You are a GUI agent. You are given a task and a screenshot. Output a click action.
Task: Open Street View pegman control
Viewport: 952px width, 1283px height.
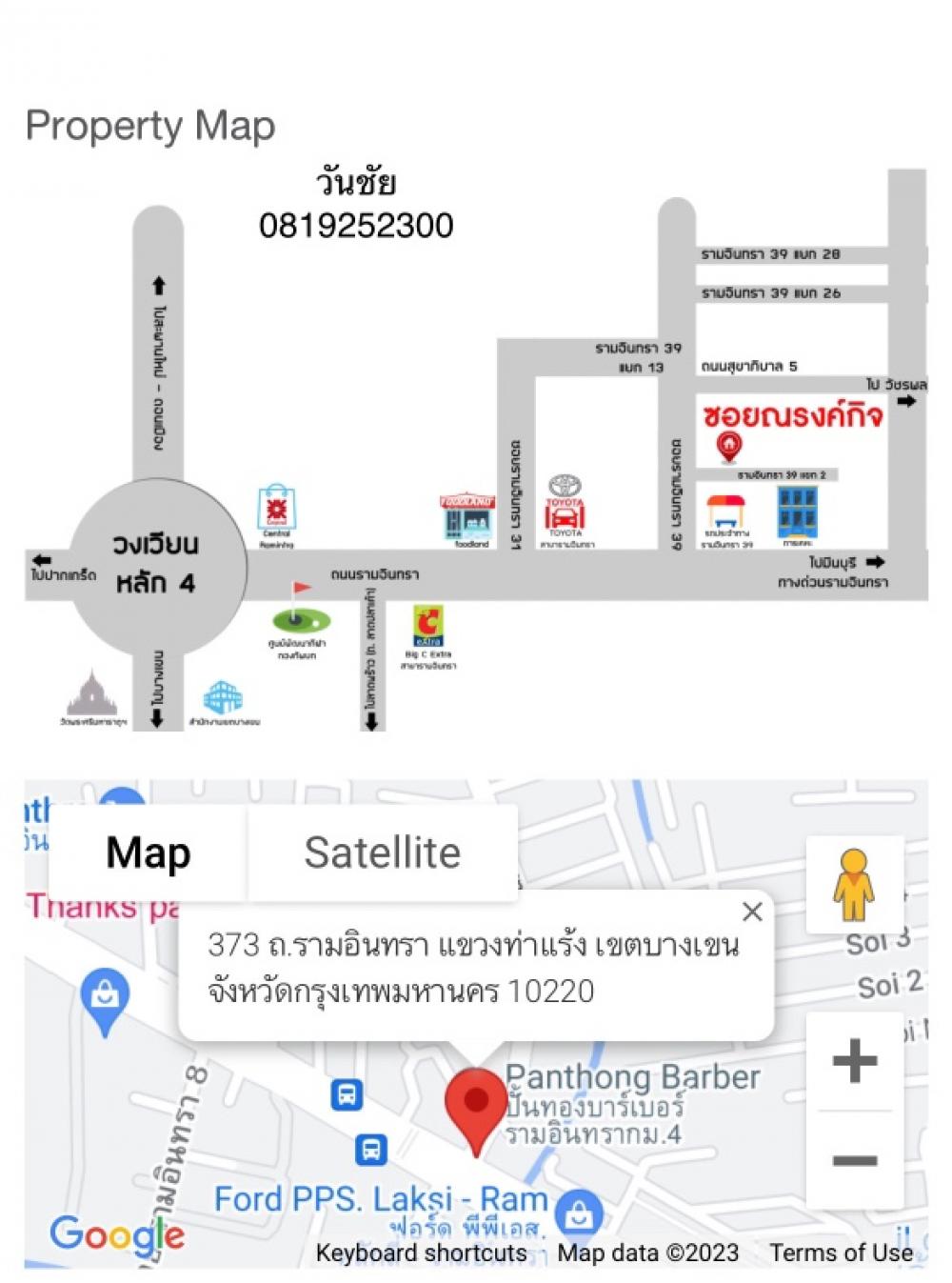click(854, 884)
